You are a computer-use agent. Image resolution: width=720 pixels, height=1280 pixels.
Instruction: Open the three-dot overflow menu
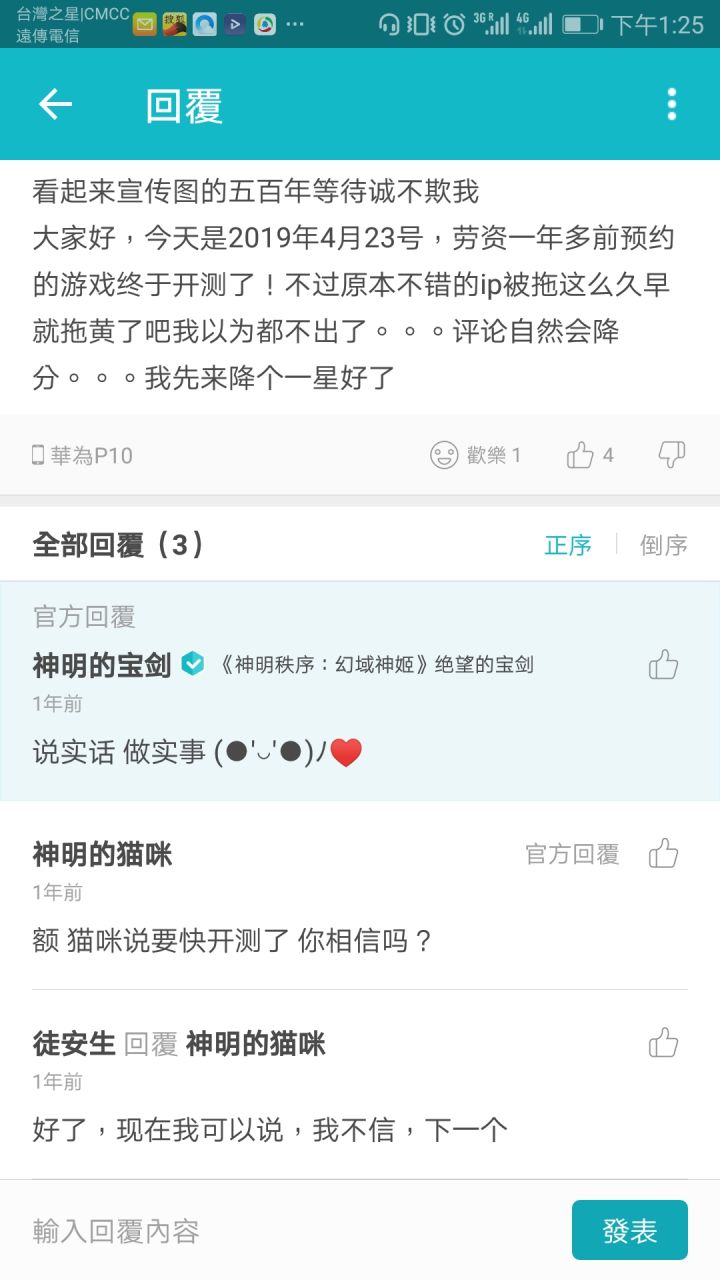(671, 104)
